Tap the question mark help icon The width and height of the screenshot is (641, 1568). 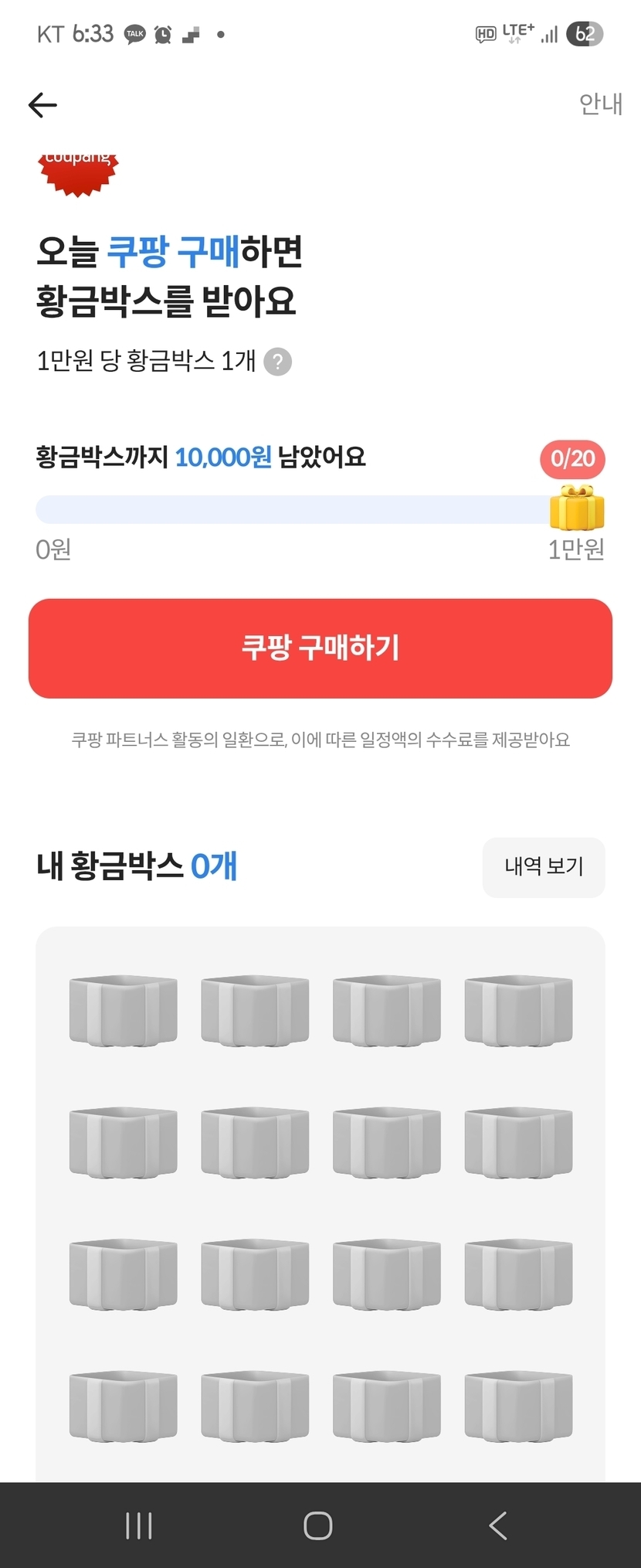(x=278, y=362)
